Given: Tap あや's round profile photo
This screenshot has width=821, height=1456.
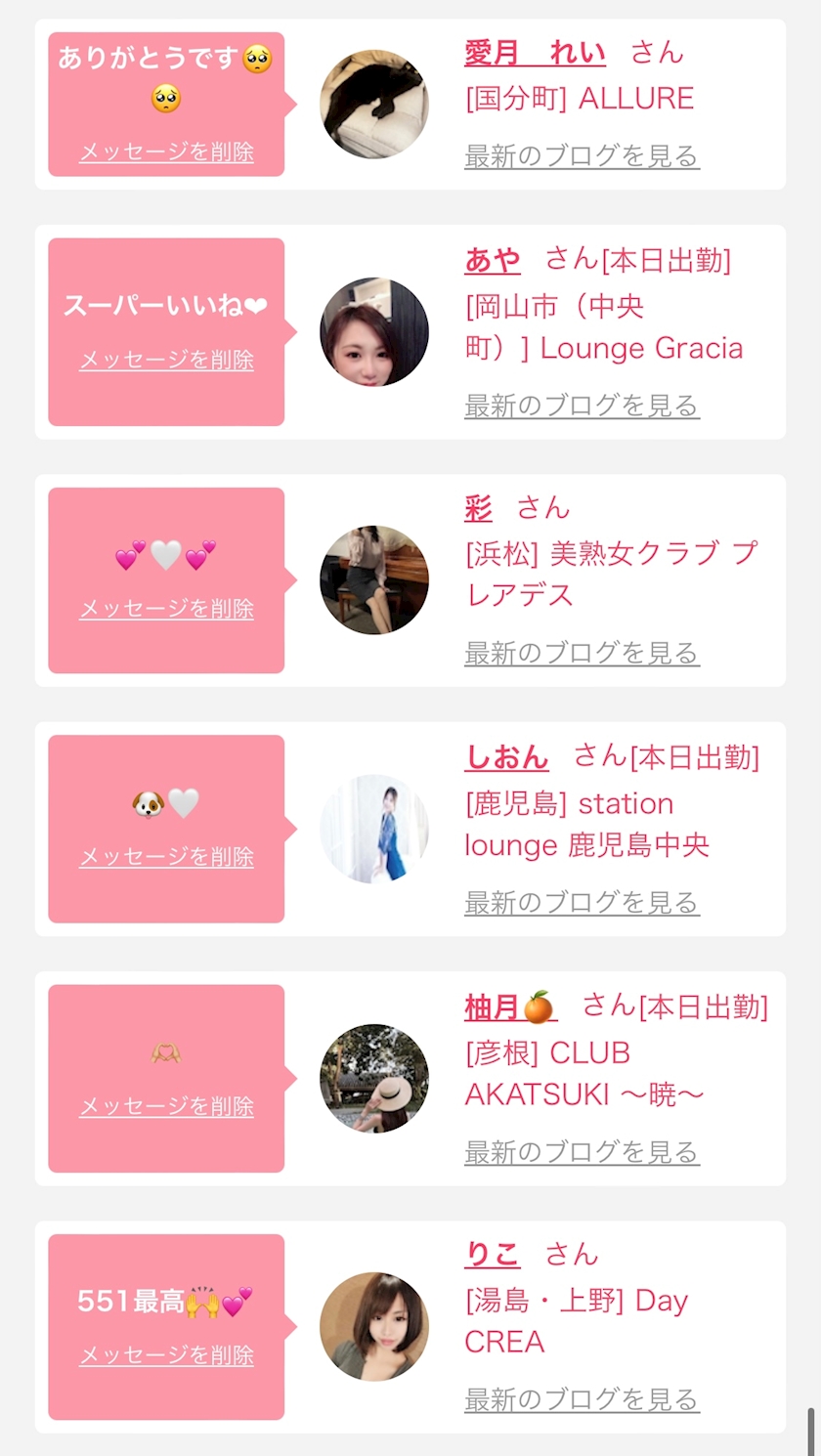Looking at the screenshot, I should click(x=374, y=332).
